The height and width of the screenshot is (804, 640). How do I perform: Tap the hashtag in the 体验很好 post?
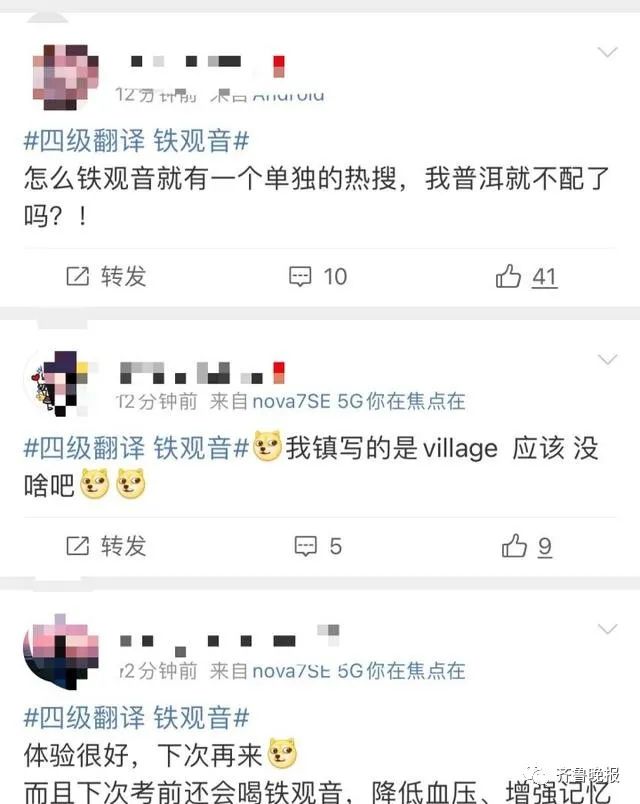click(137, 717)
